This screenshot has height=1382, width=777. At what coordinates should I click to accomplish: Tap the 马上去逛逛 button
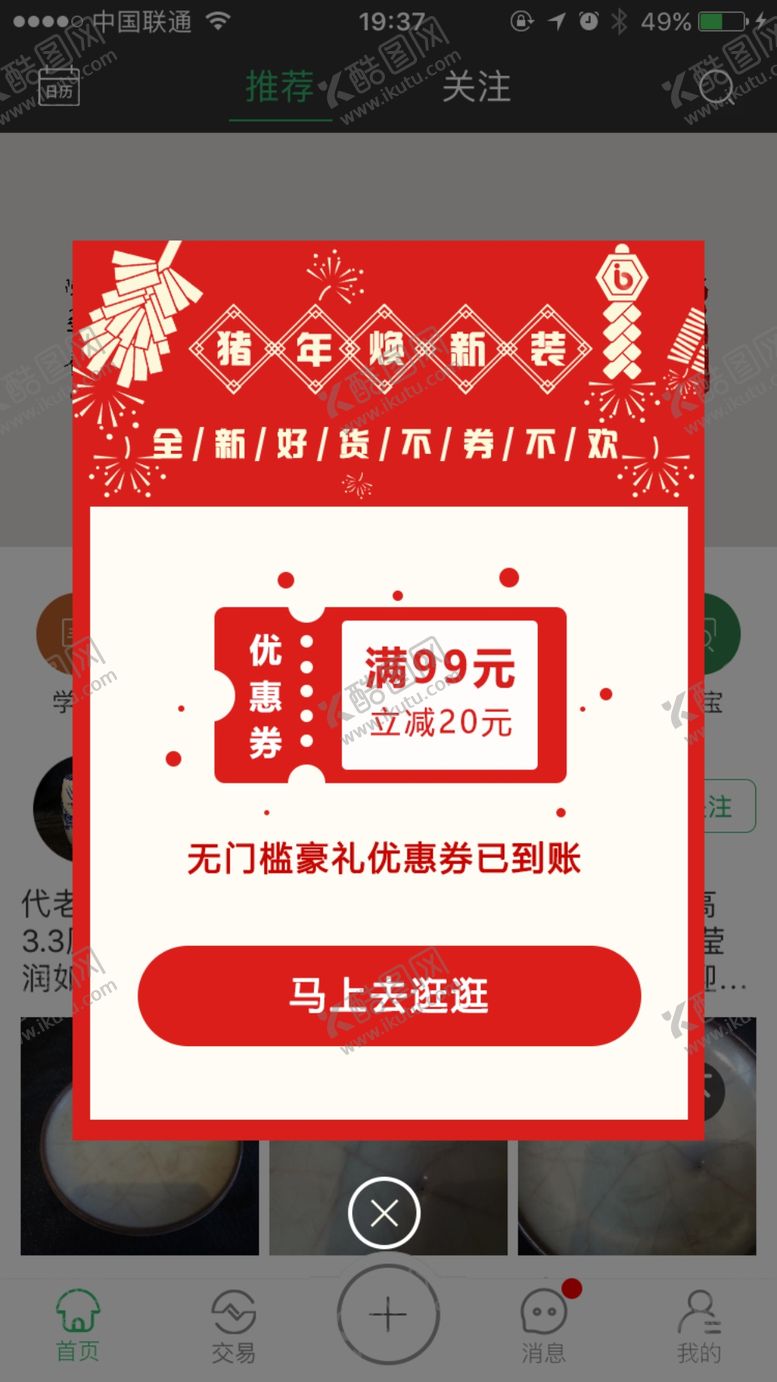[389, 996]
